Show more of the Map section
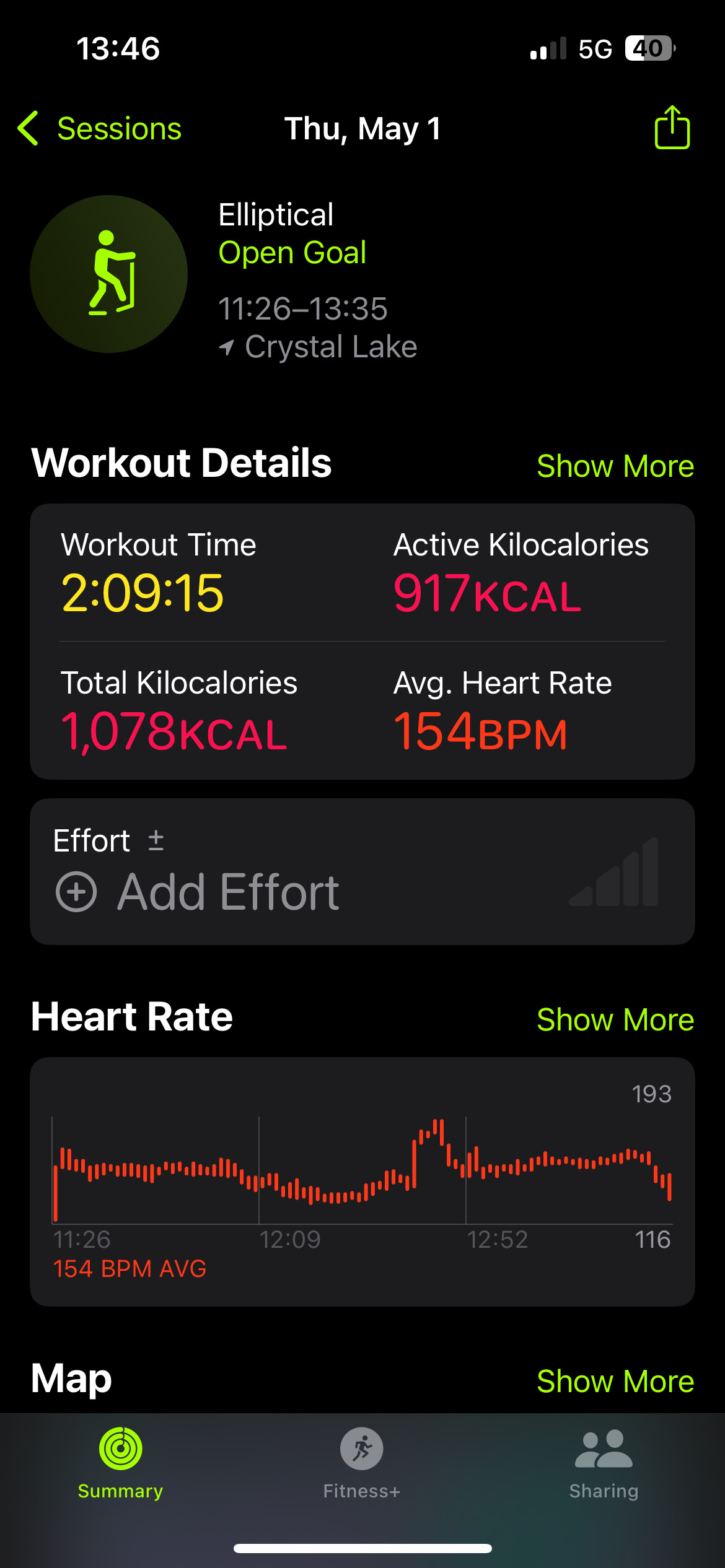Screen dimensions: 725x1568 tap(615, 1381)
